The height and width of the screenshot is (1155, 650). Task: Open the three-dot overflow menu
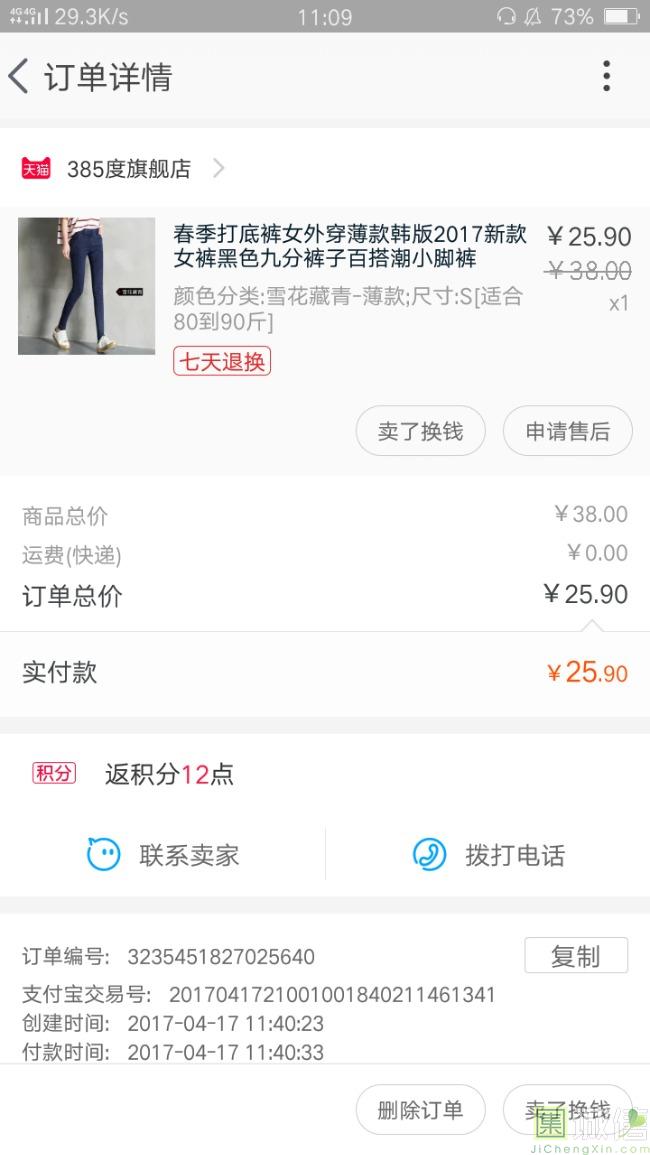click(606, 76)
